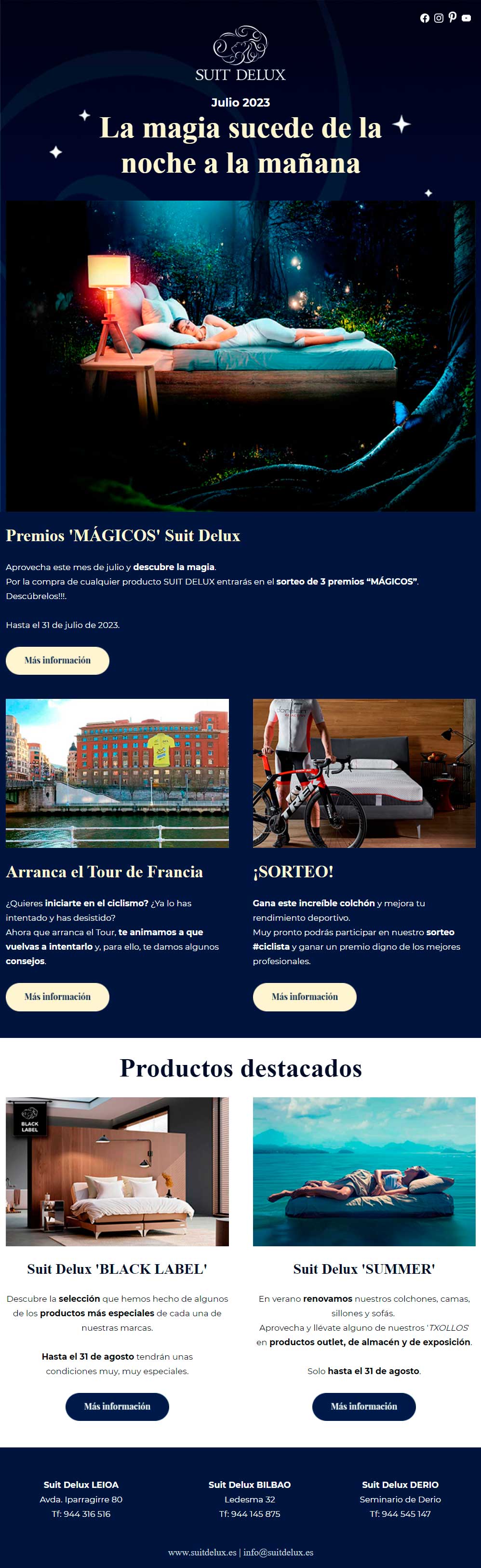Open the Black Label bedroom product image
Viewport: 481px width, 1568px height.
118,1171
